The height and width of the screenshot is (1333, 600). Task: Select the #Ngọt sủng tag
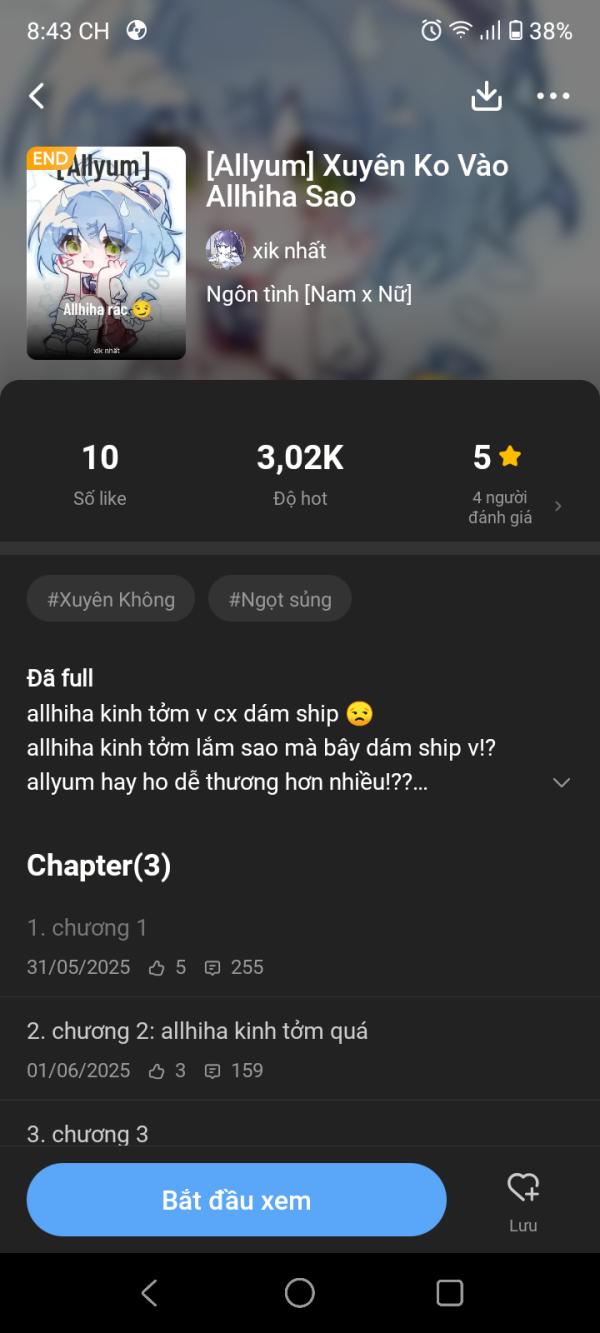pyautogui.click(x=280, y=599)
